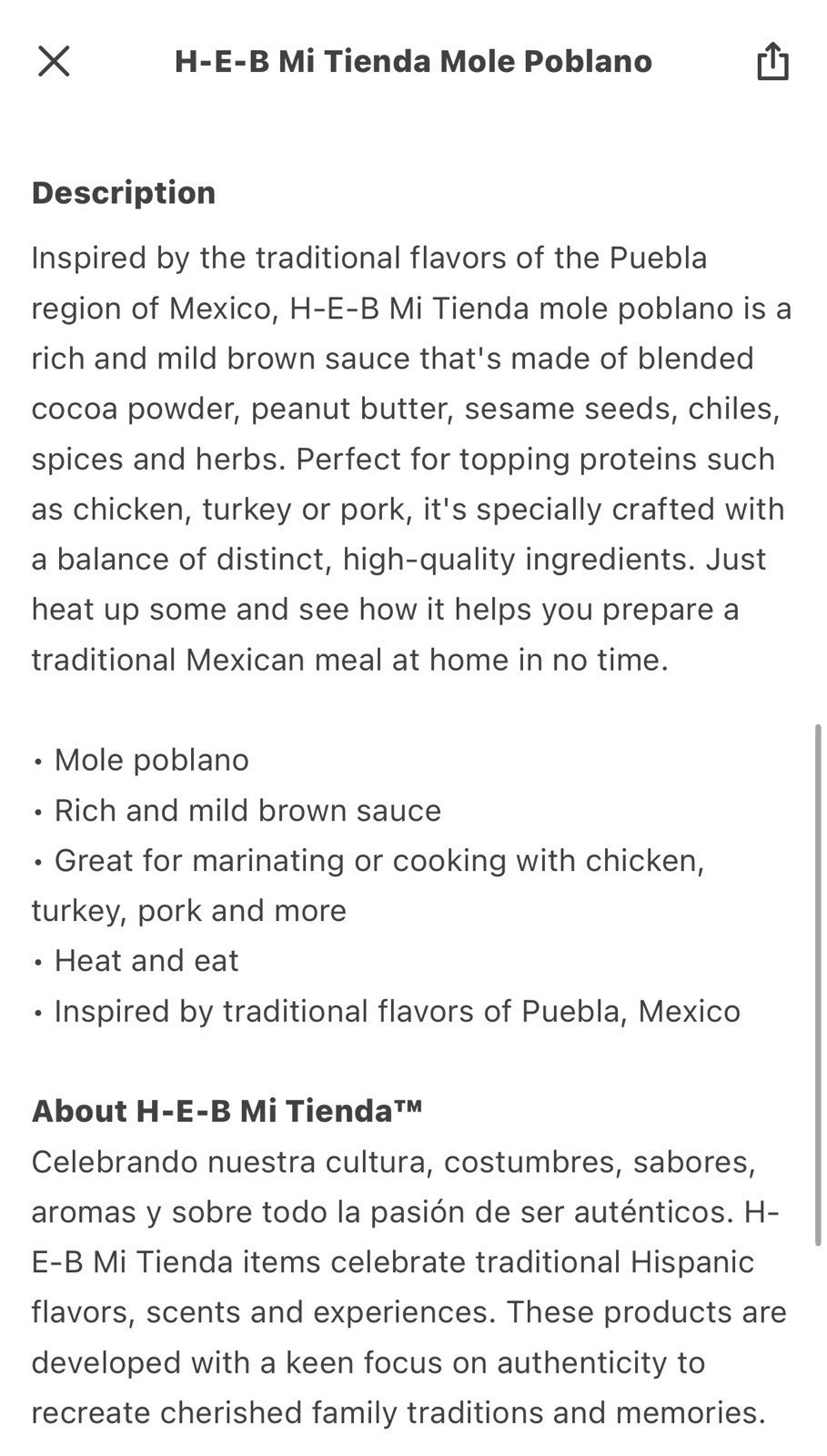The width and height of the screenshot is (827, 1456).
Task: Close the Mole Poblano product details
Action: (x=54, y=62)
